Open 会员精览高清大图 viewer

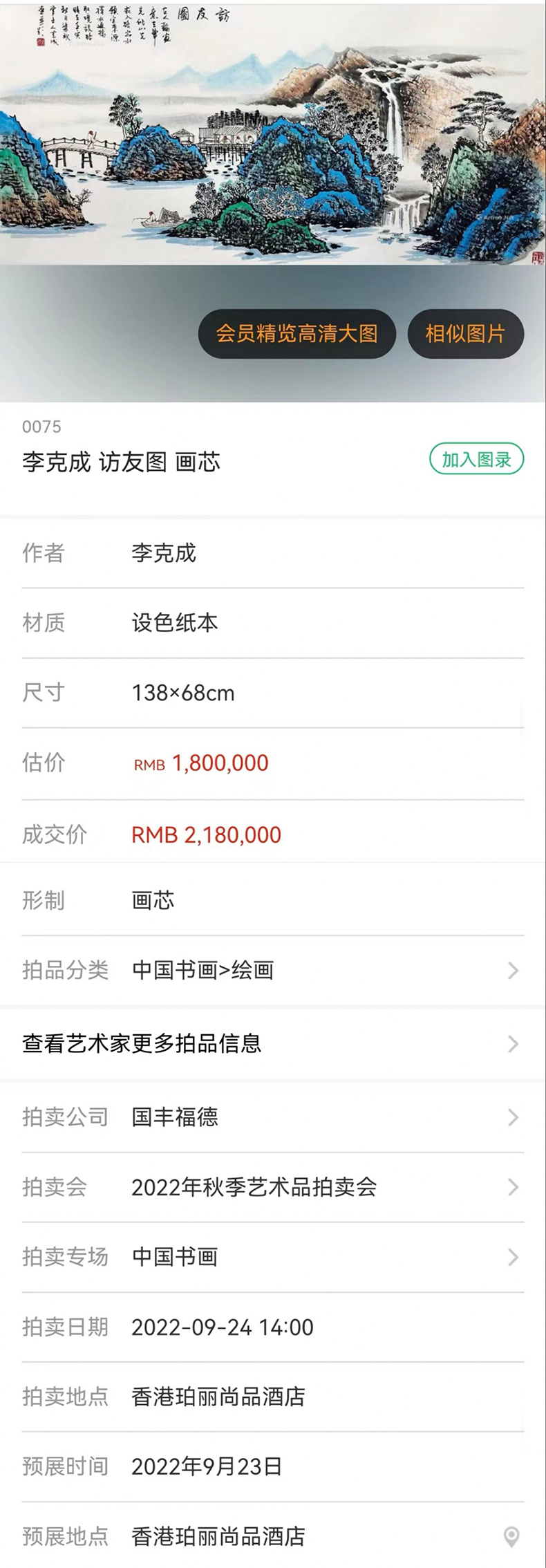coord(296,334)
